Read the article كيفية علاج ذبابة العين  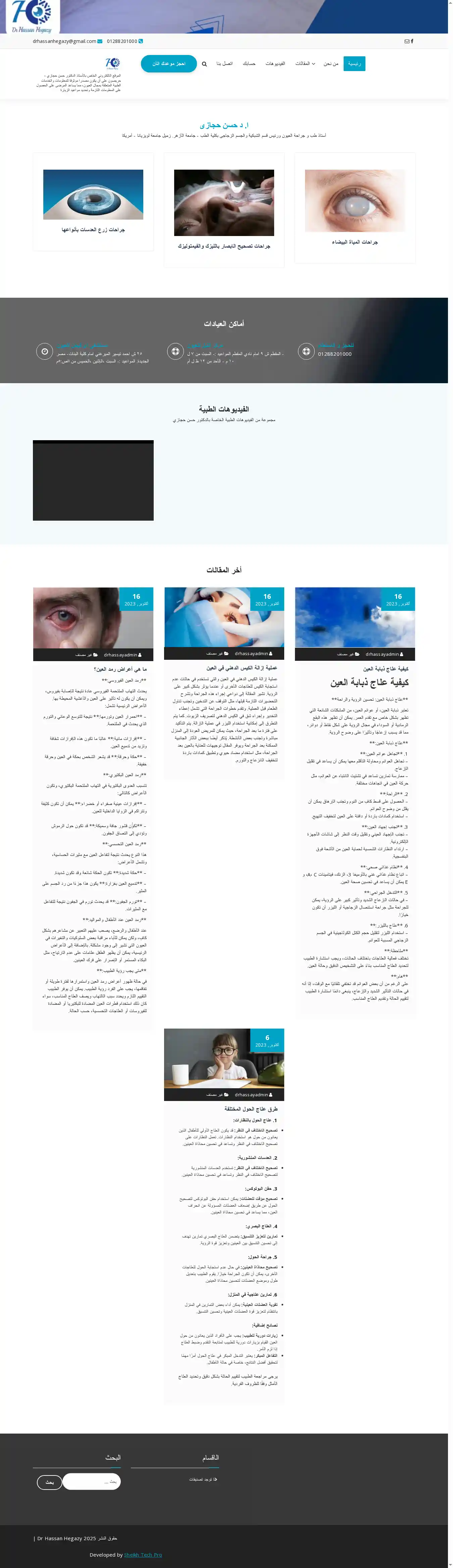pyautogui.click(x=386, y=669)
